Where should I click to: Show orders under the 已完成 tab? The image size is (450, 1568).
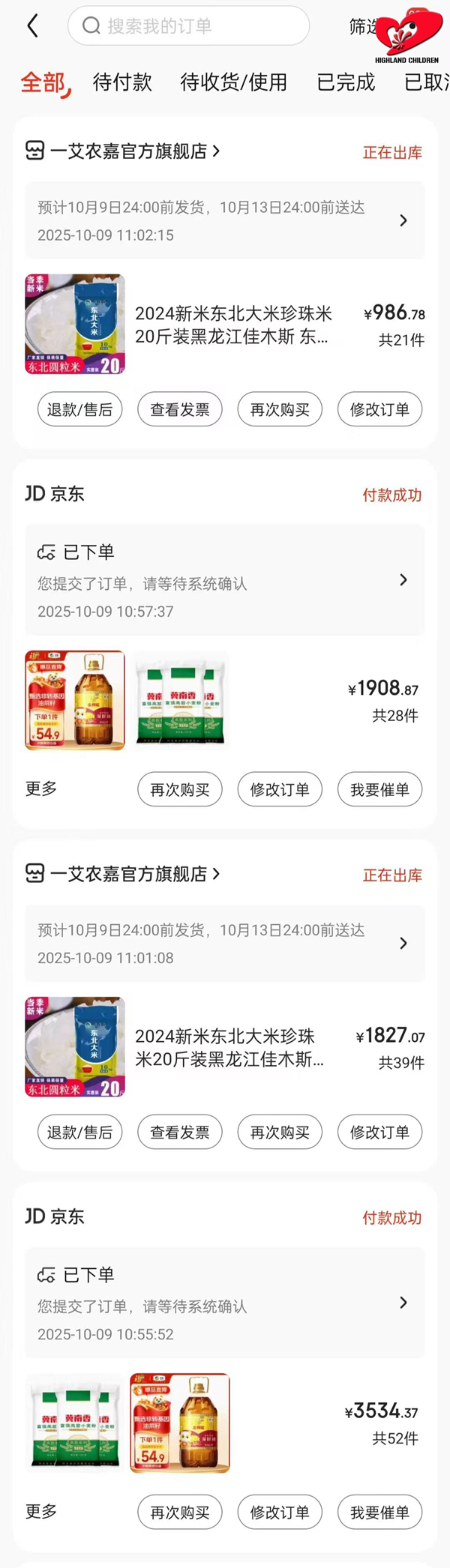click(x=345, y=82)
